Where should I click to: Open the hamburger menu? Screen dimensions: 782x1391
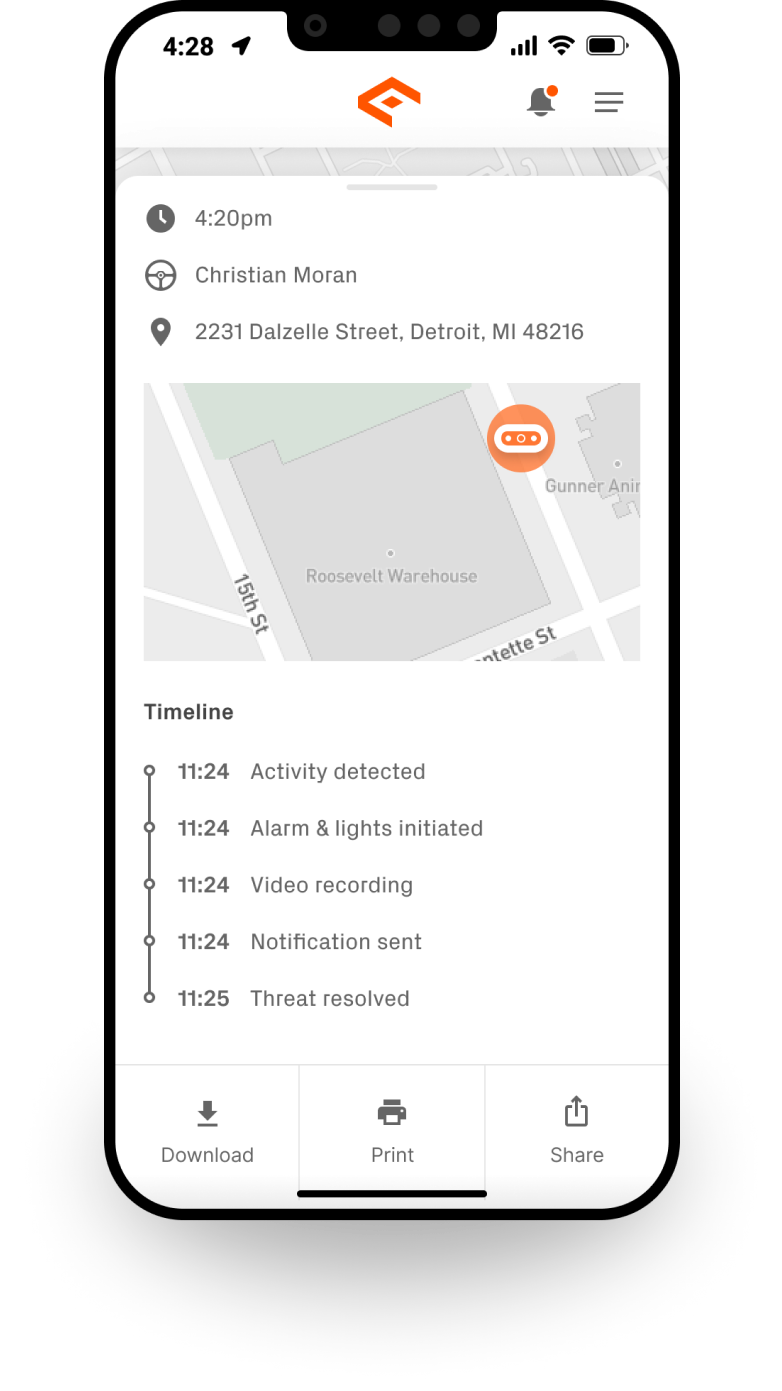[x=608, y=102]
